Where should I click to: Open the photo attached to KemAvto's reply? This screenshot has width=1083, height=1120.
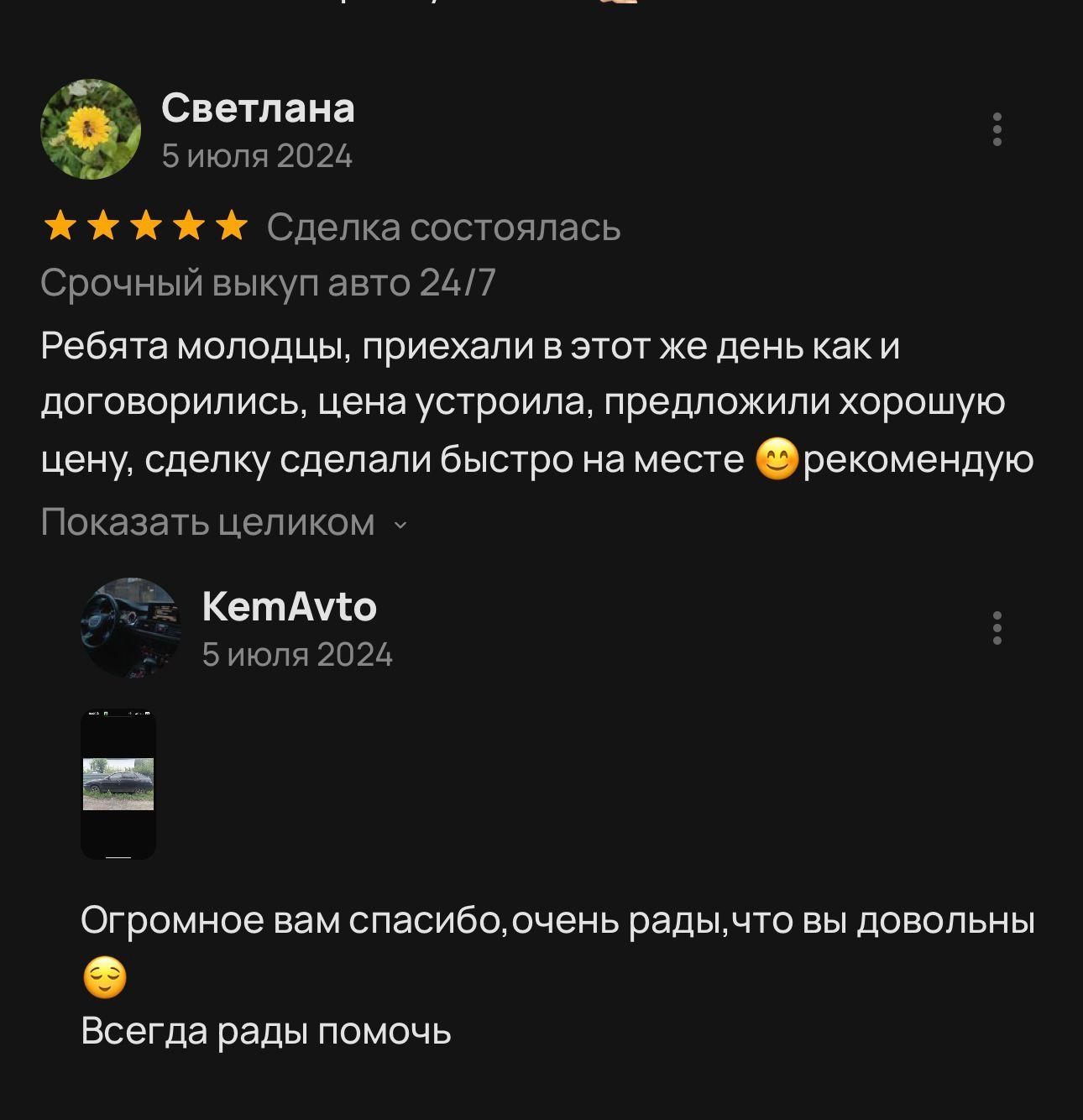click(118, 784)
